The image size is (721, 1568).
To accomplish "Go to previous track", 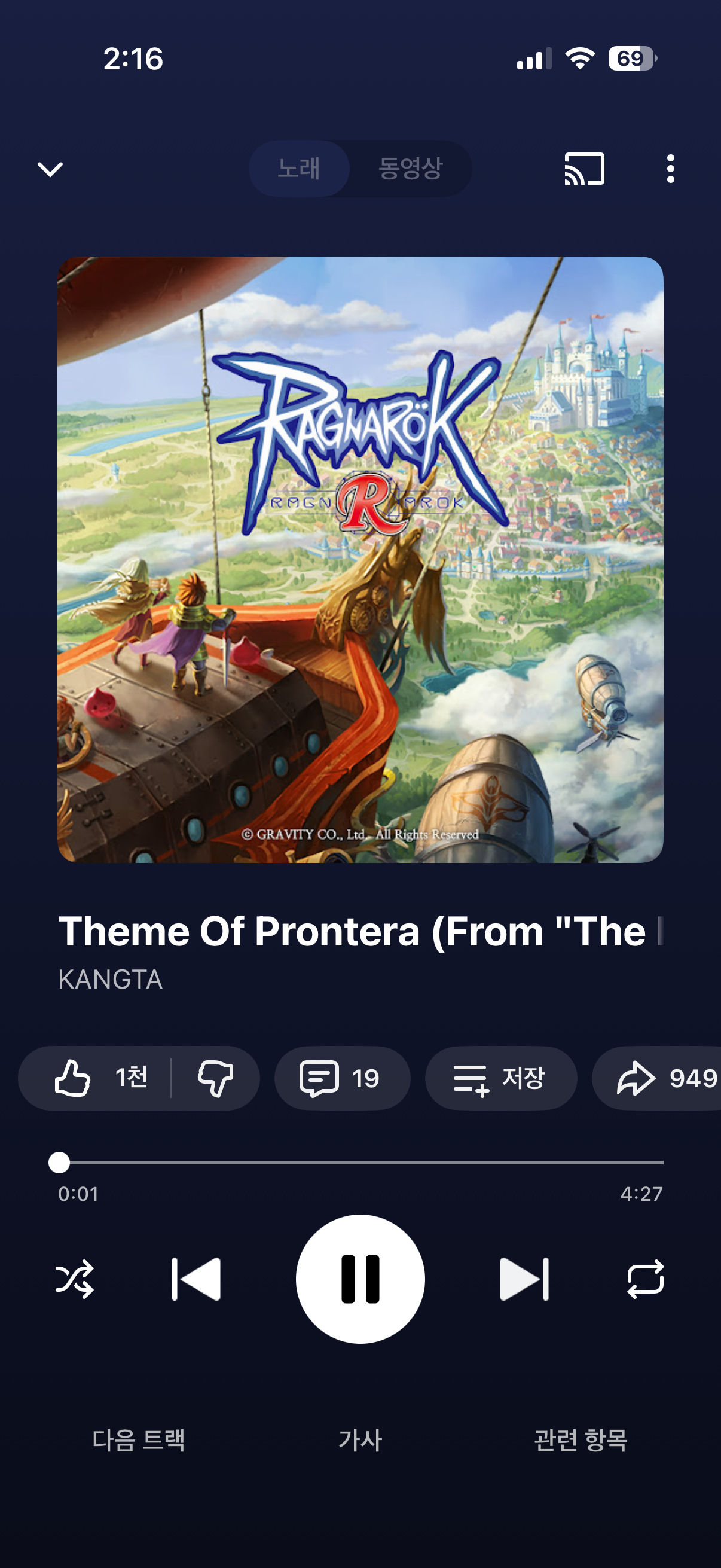I will (196, 1279).
